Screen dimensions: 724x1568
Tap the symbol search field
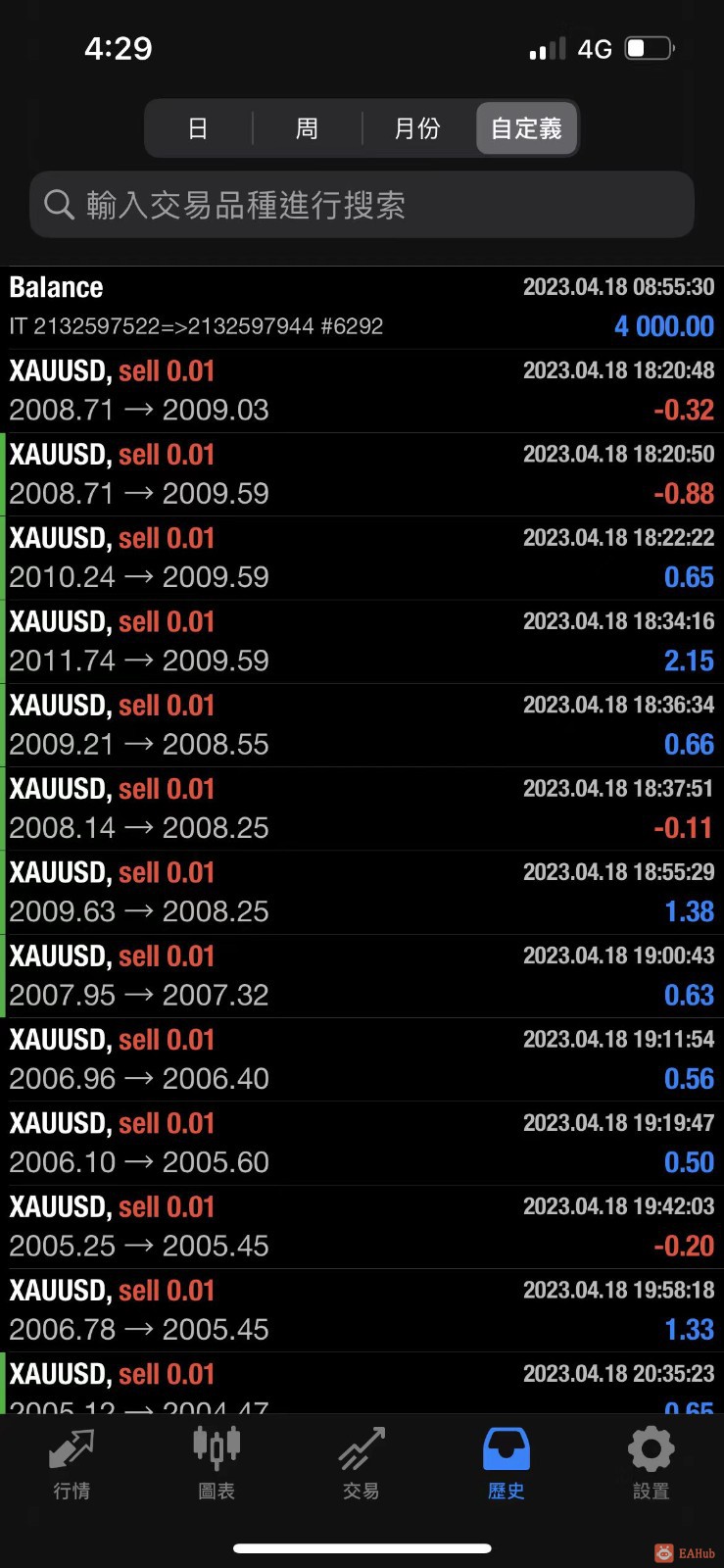click(x=362, y=205)
